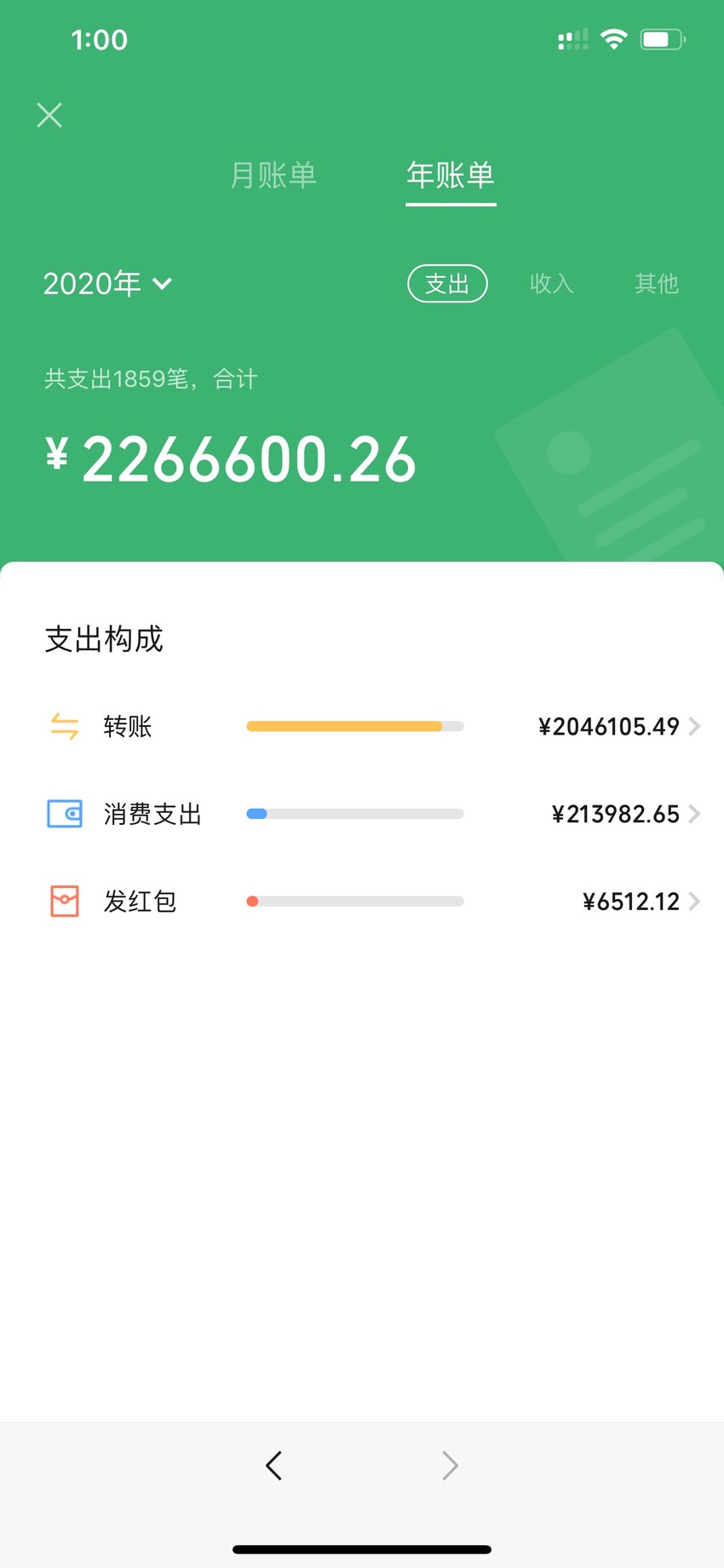Open the 转账 expense details
The width and height of the screenshot is (724, 1568).
(362, 726)
